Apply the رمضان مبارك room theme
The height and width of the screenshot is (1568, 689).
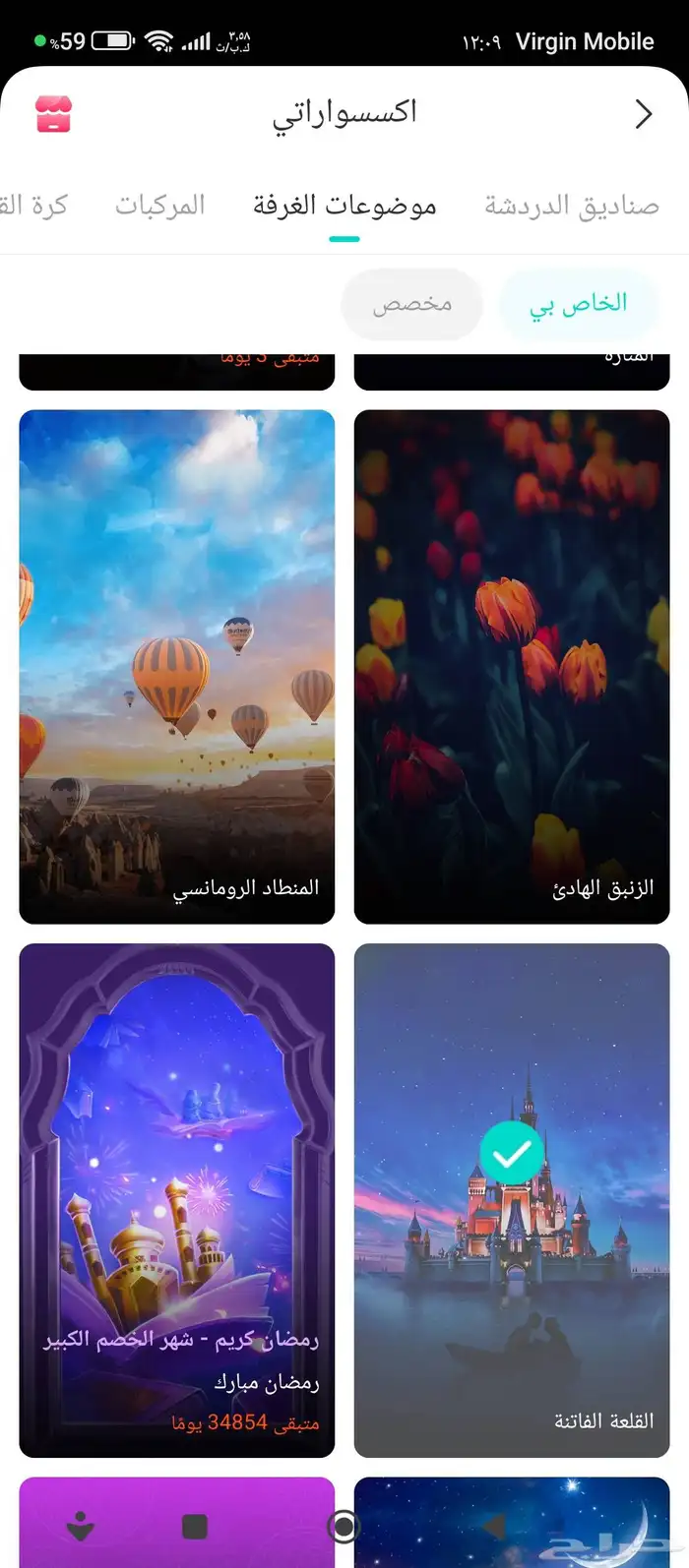click(x=177, y=1200)
